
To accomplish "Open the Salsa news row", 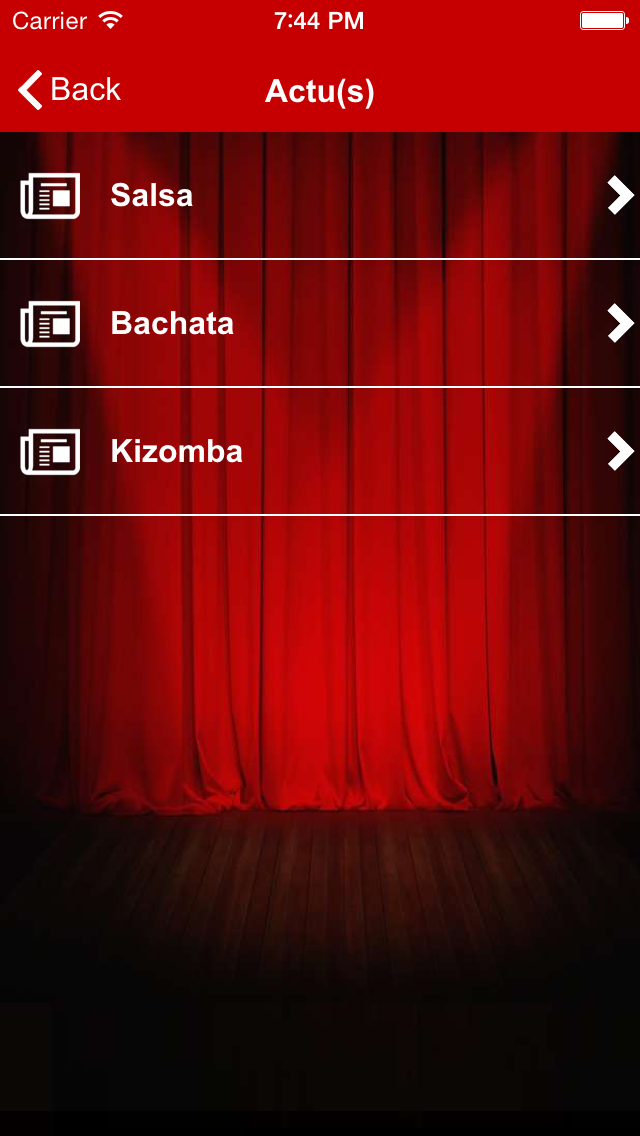I will coord(320,195).
